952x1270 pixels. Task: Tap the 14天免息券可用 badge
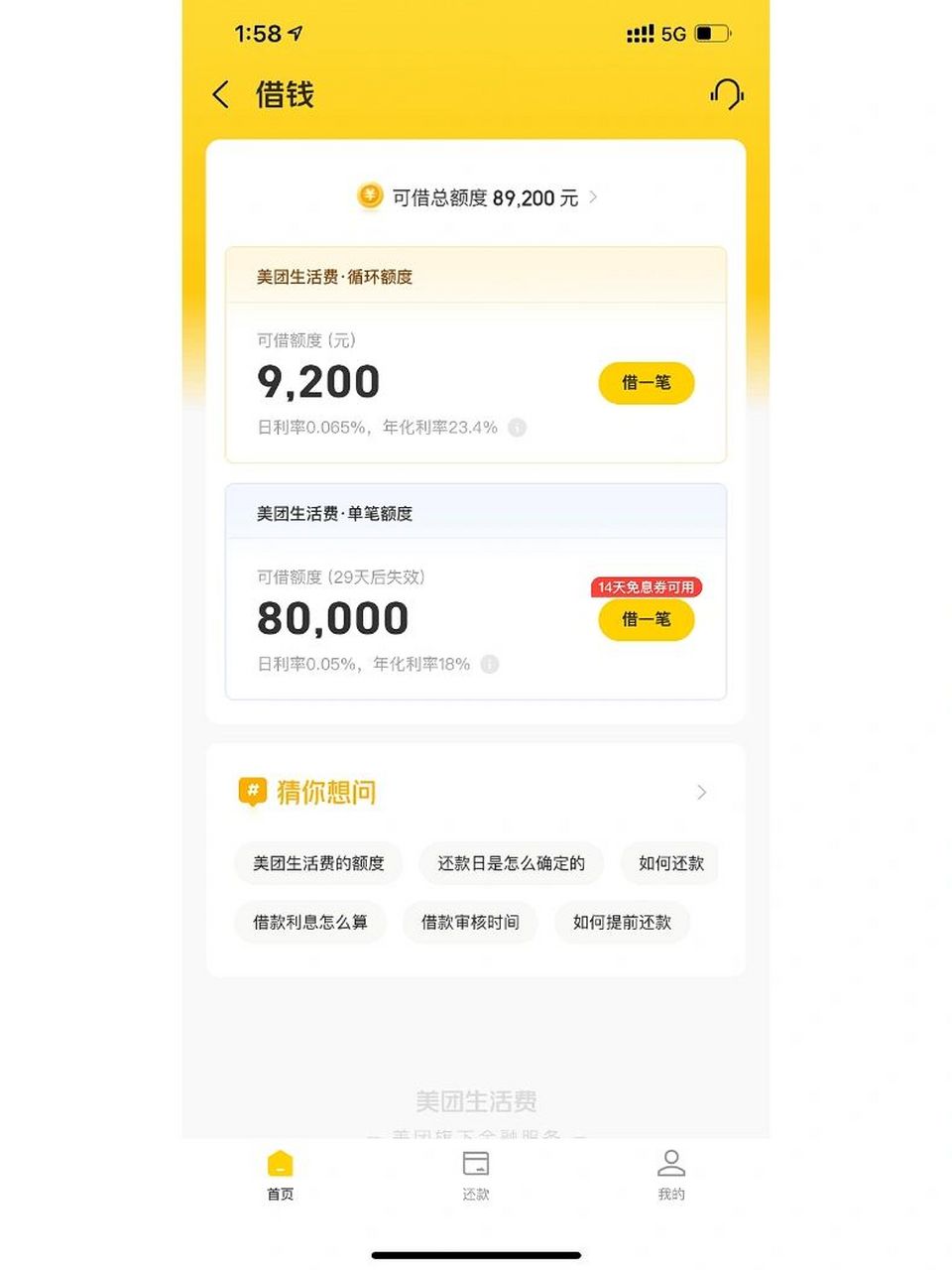(x=647, y=587)
